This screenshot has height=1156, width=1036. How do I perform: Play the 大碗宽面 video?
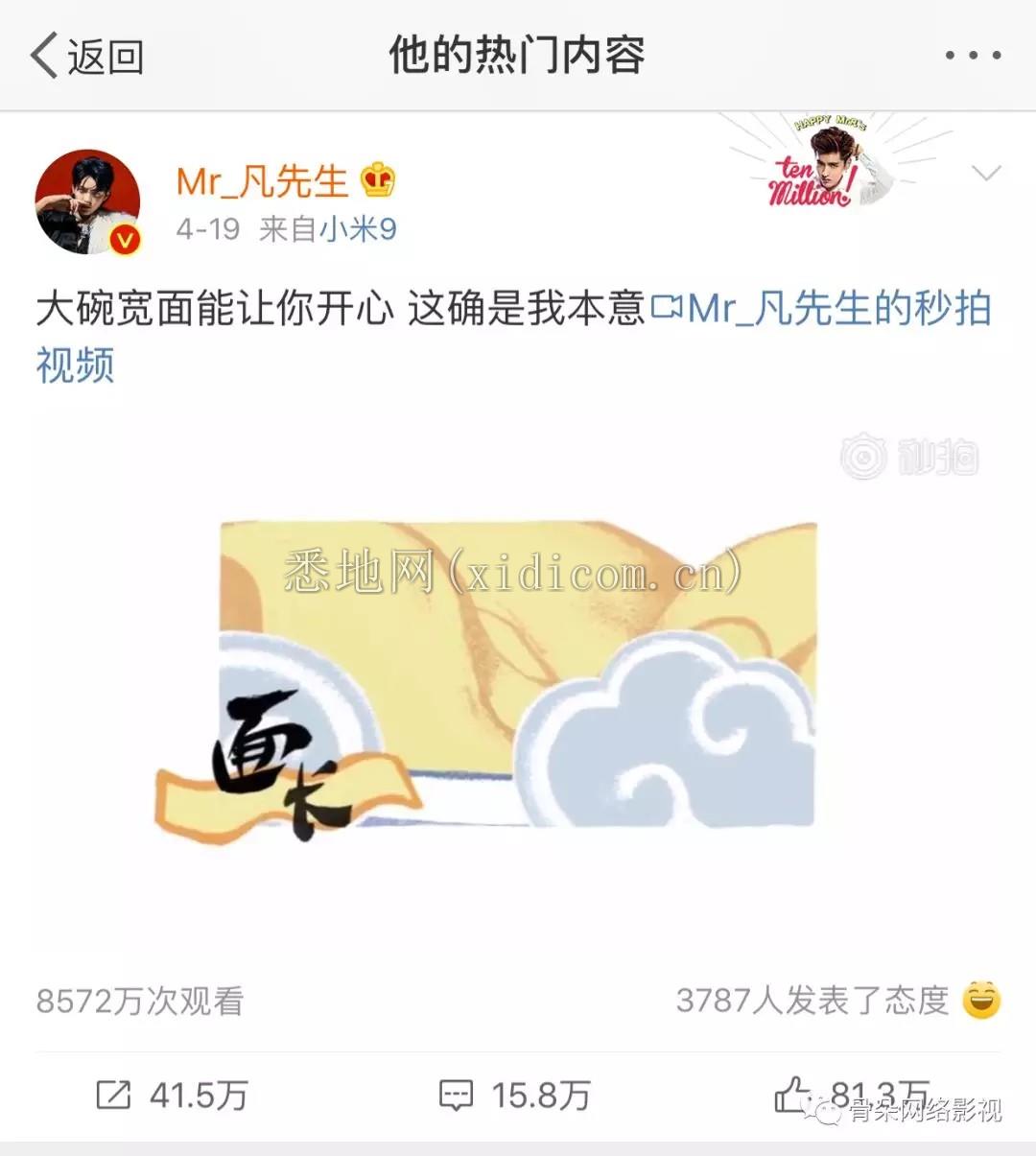coord(516,672)
